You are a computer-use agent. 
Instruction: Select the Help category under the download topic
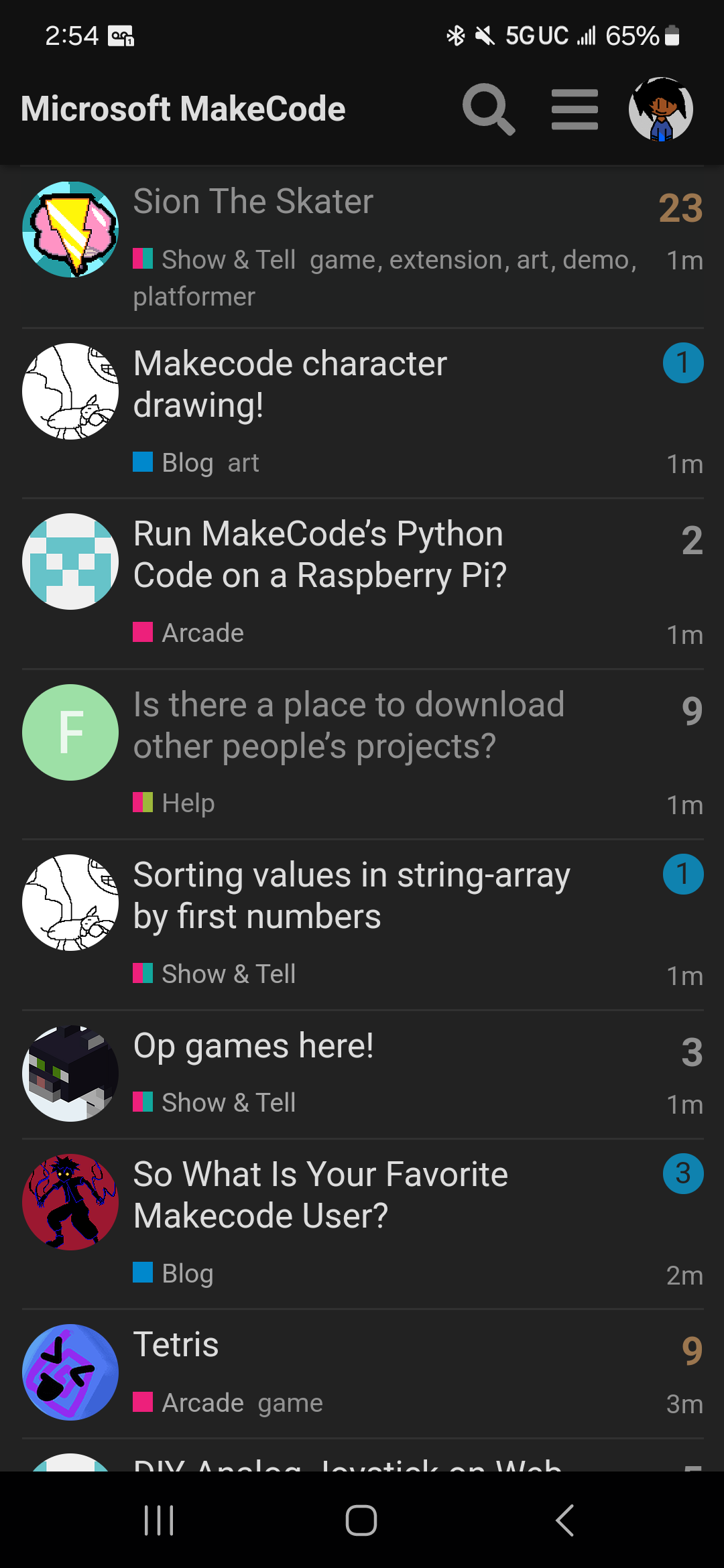pyautogui.click(x=188, y=803)
